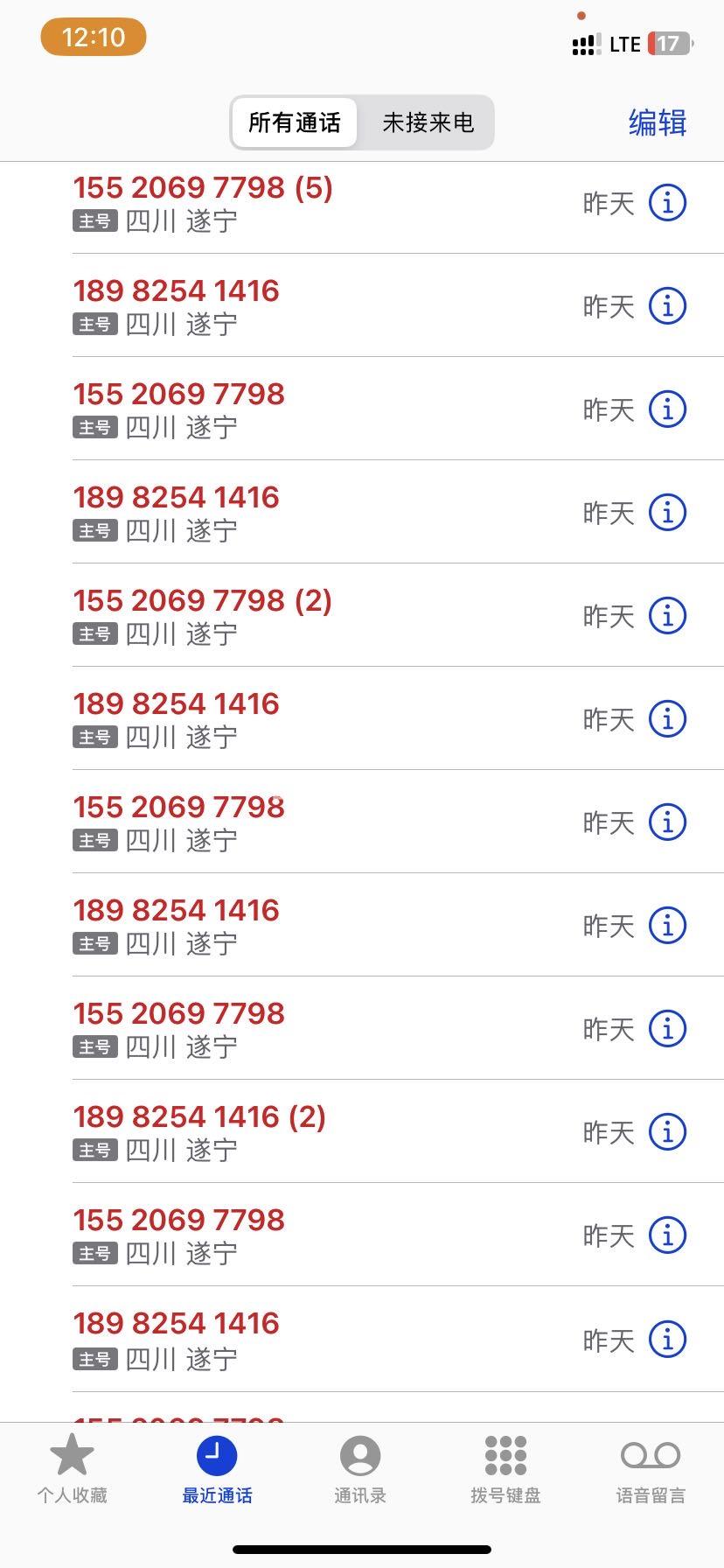Open info for 155 2069 7798 (5)
The width and height of the screenshot is (724, 1568).
click(667, 203)
